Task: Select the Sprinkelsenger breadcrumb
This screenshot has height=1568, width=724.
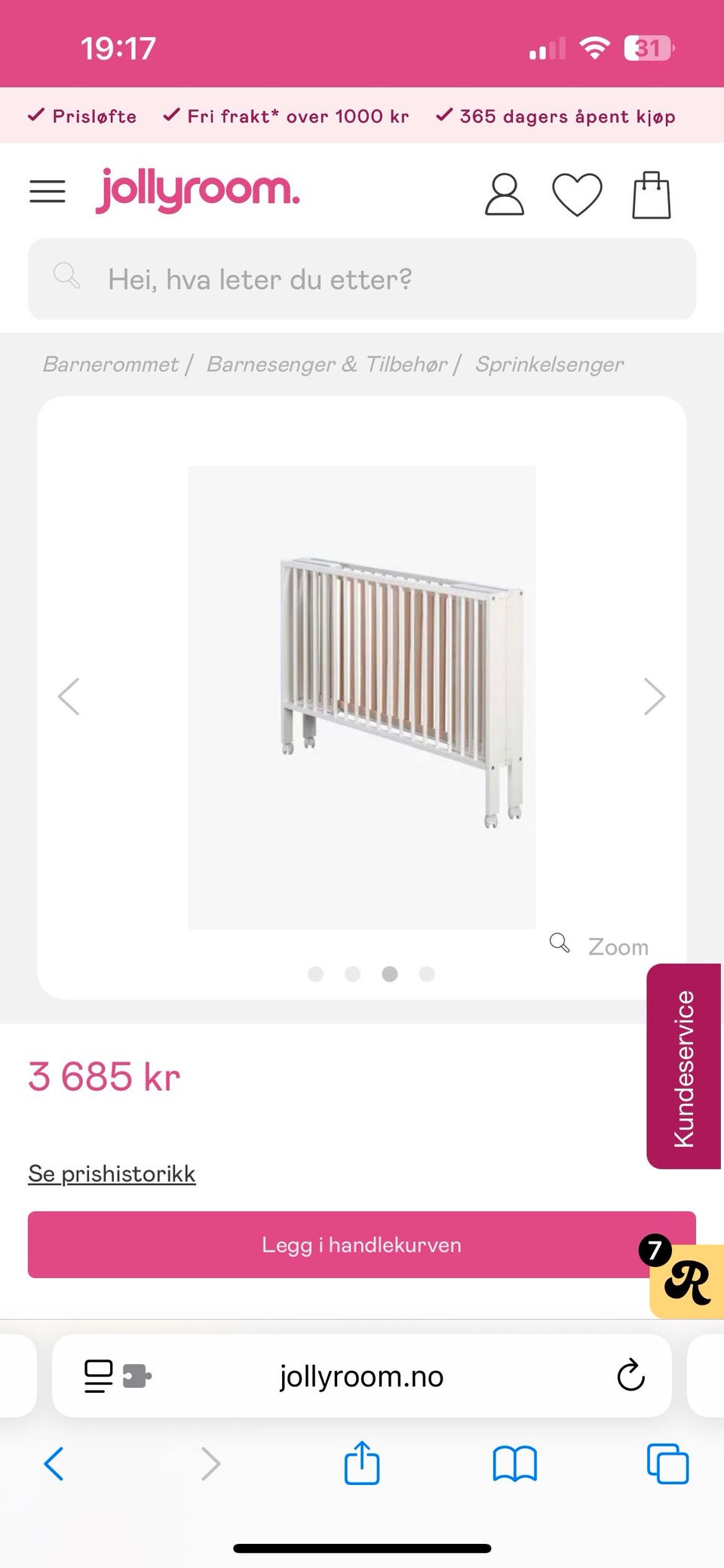Action: point(549,364)
